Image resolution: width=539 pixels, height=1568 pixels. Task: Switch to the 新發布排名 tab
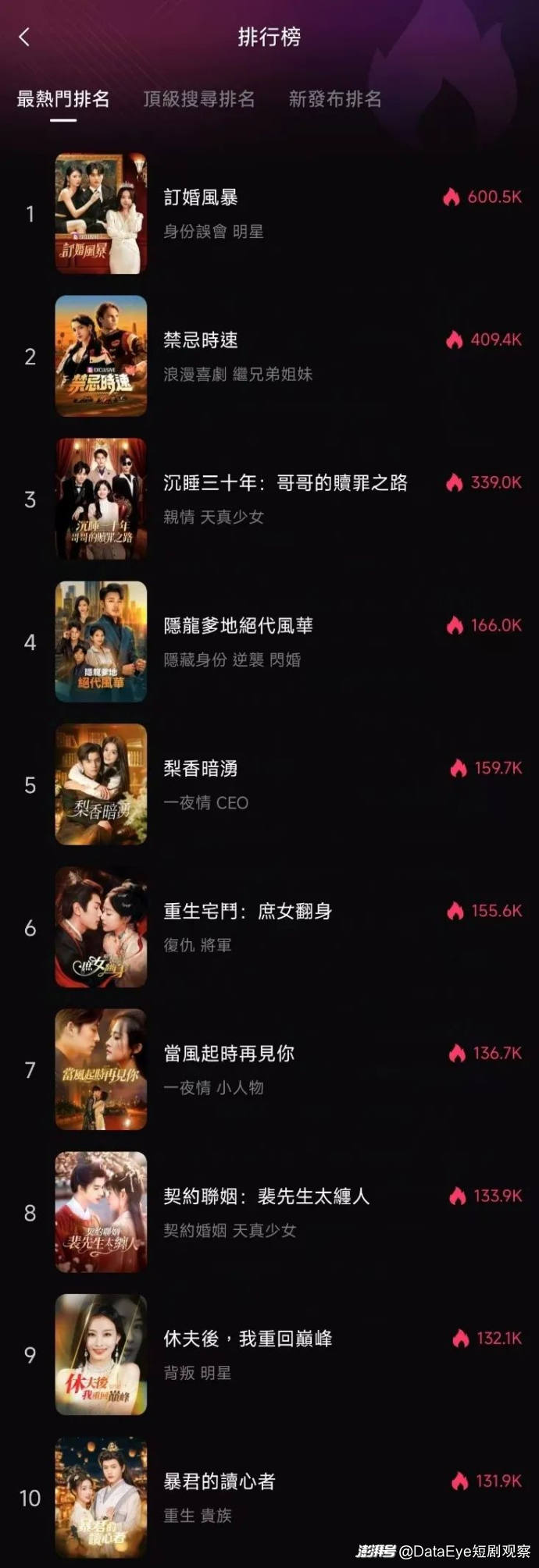click(335, 99)
